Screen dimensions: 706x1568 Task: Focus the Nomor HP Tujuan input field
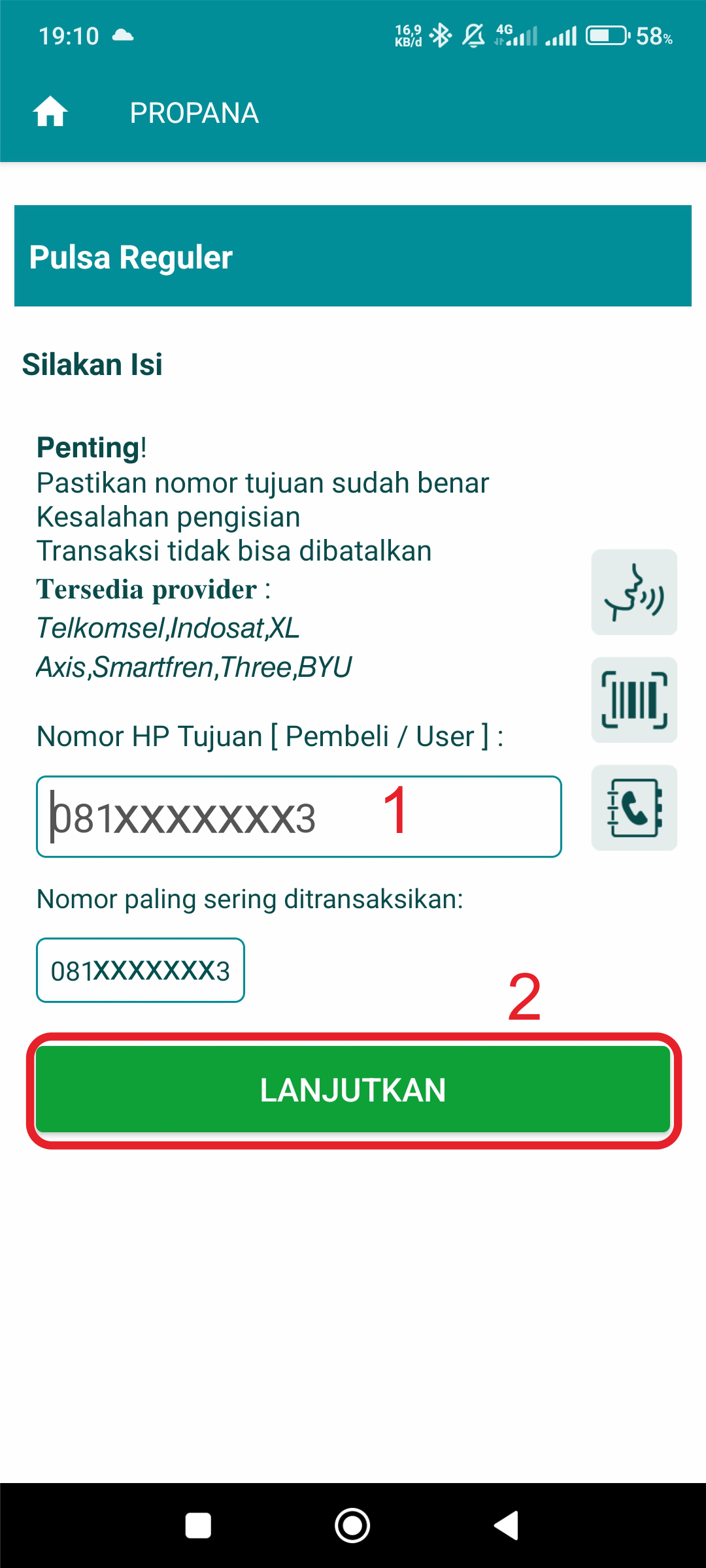click(x=299, y=817)
